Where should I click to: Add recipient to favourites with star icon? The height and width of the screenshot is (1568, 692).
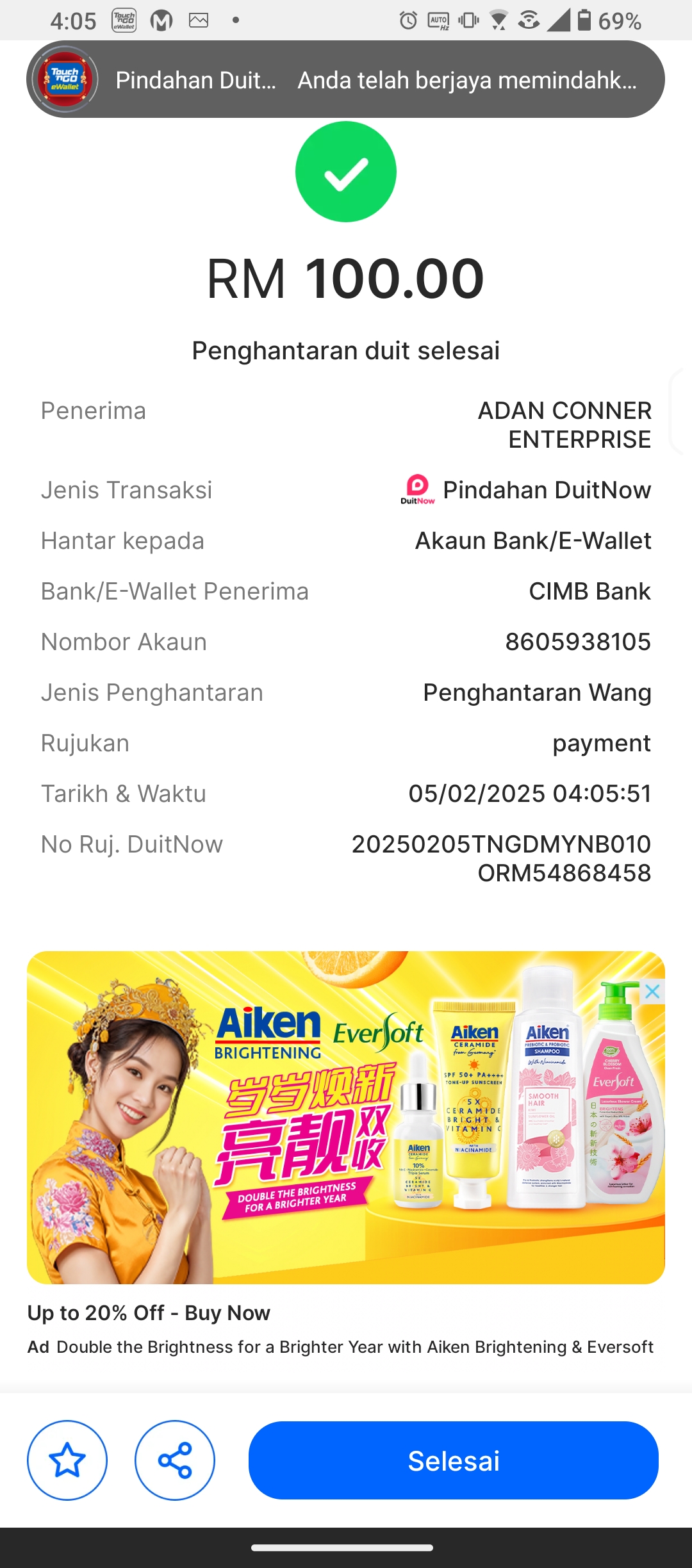click(67, 1460)
